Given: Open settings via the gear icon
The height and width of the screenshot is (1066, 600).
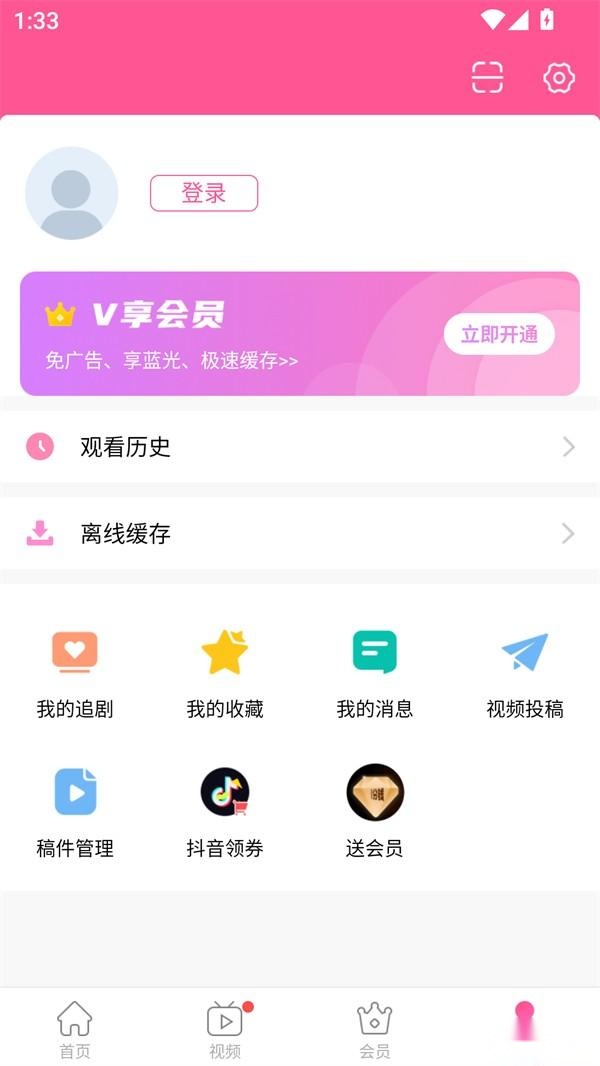Looking at the screenshot, I should (x=559, y=78).
